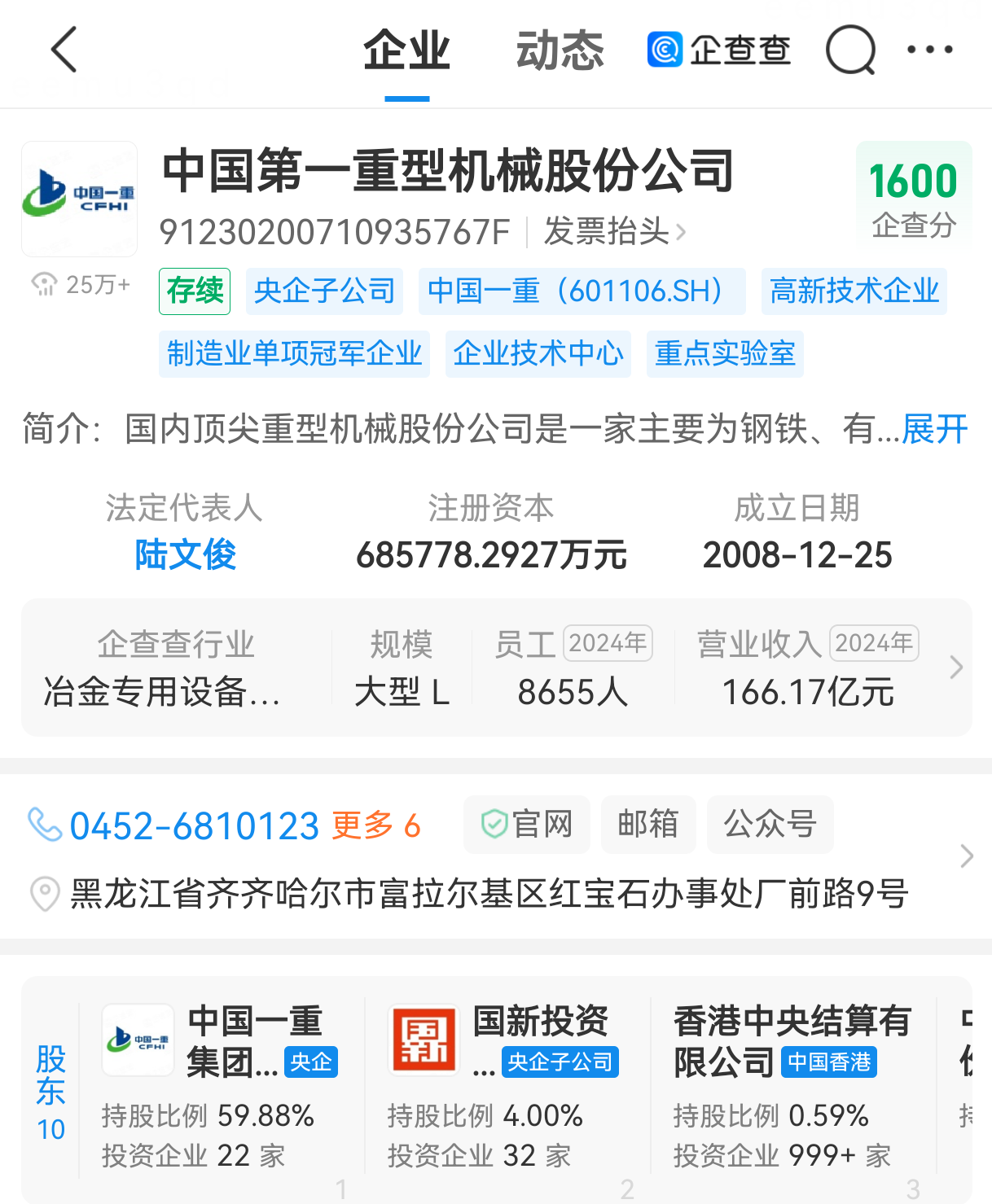Switch to the 动态 tab
Screen dimensions: 992x1204
click(560, 50)
